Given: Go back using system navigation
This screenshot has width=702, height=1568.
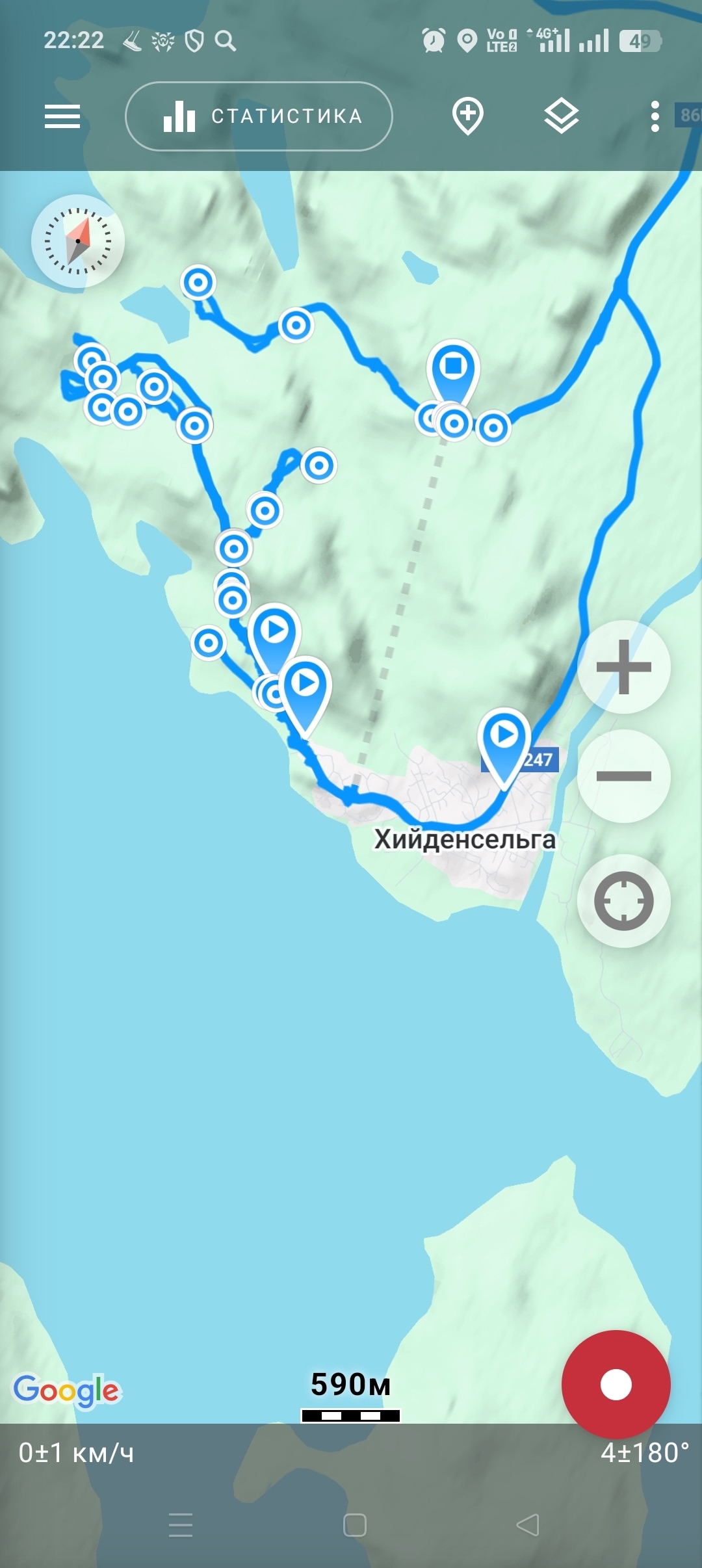Looking at the screenshot, I should (x=528, y=1525).
